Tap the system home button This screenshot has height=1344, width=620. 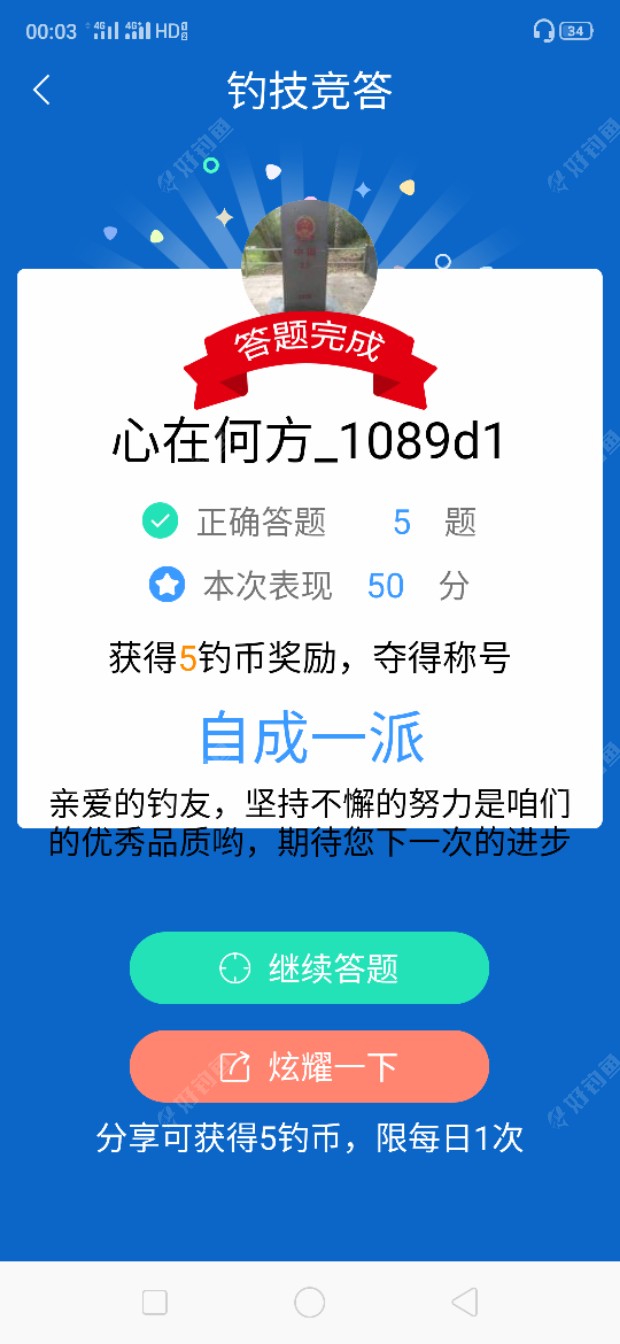[309, 1302]
